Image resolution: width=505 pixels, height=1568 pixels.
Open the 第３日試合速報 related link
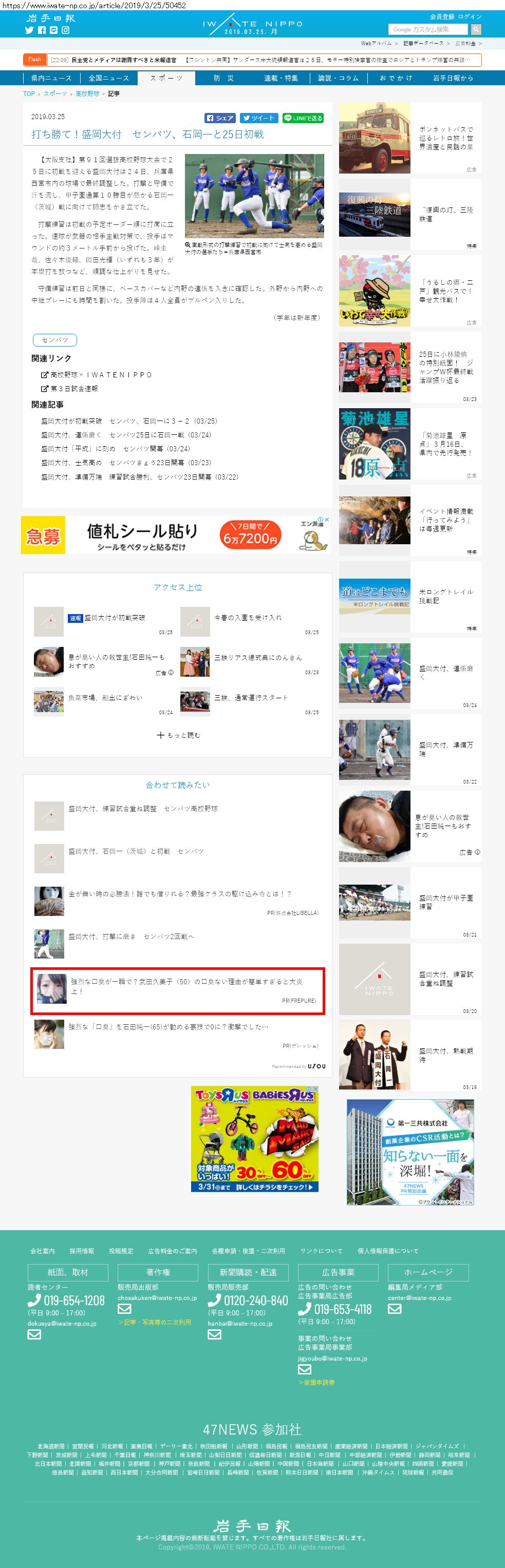[73, 388]
